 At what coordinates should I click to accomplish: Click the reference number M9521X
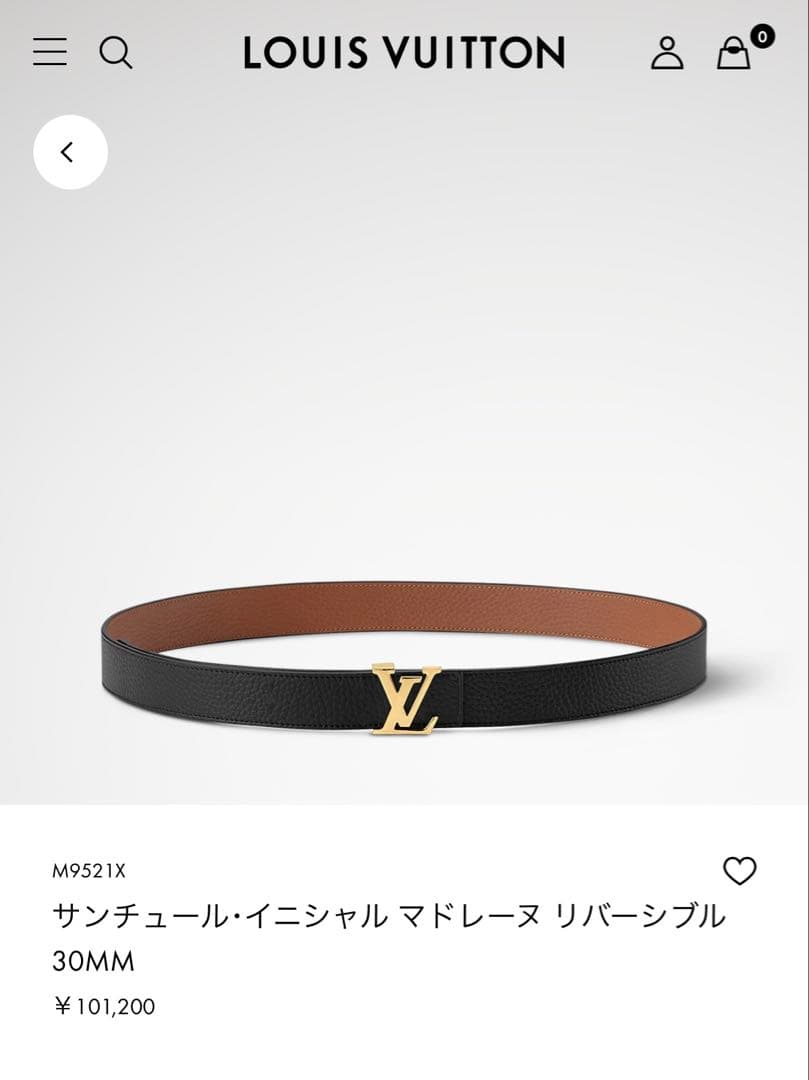point(87,870)
